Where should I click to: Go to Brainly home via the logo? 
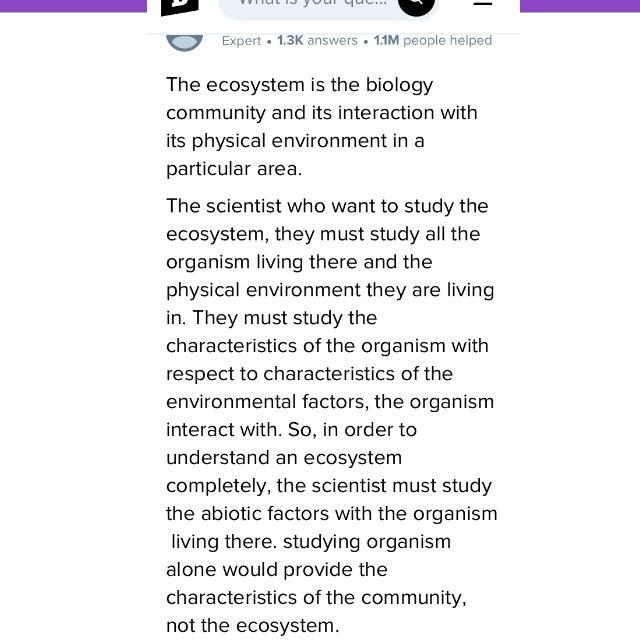coord(180,4)
